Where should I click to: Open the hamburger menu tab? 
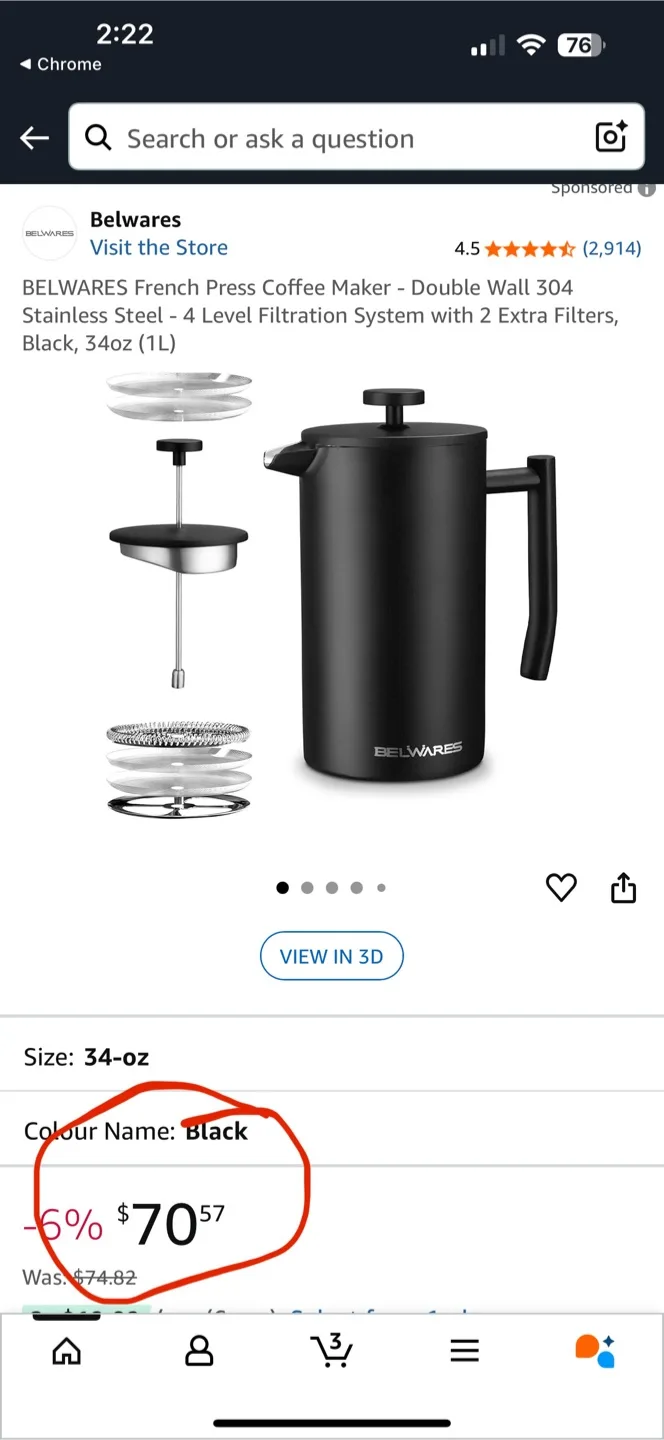464,1351
